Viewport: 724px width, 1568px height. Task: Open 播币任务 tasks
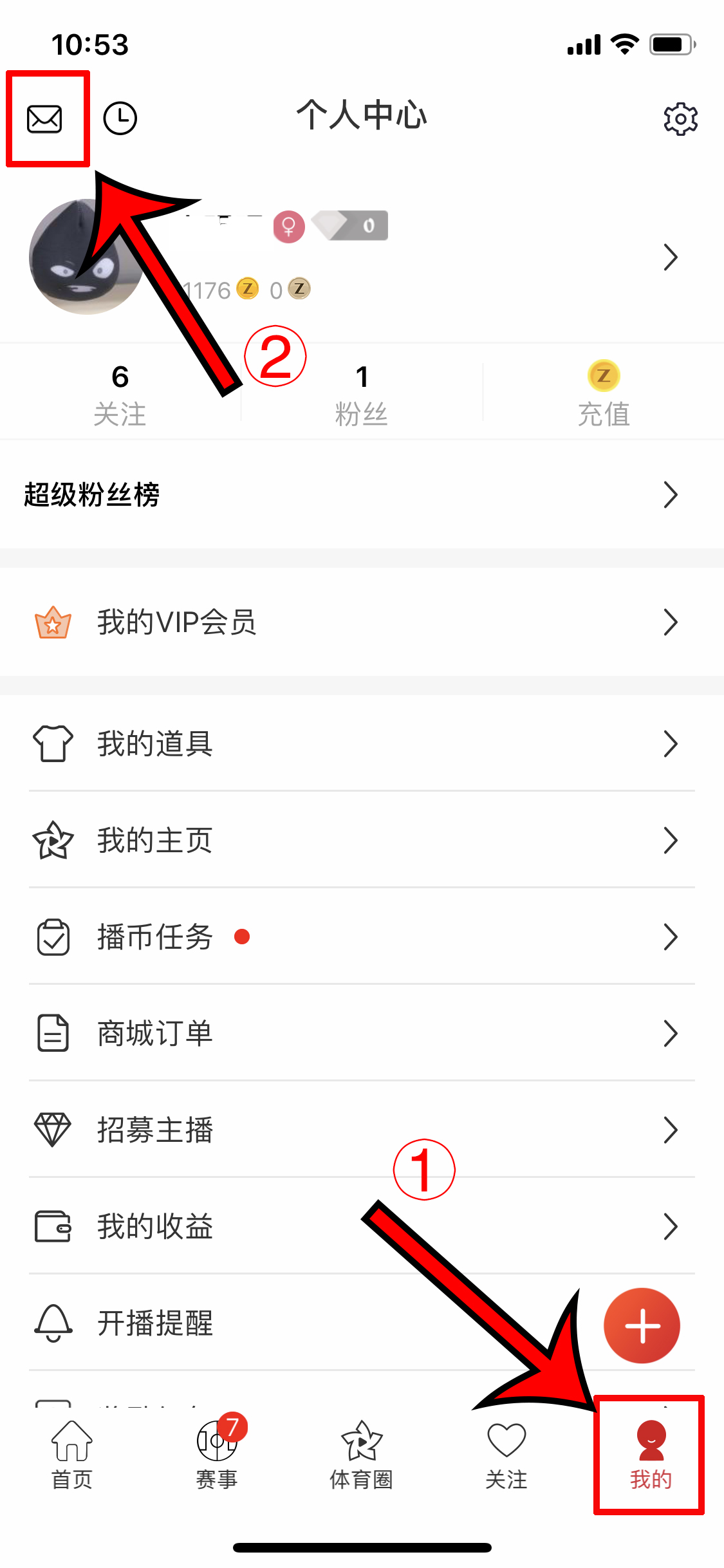click(x=360, y=937)
